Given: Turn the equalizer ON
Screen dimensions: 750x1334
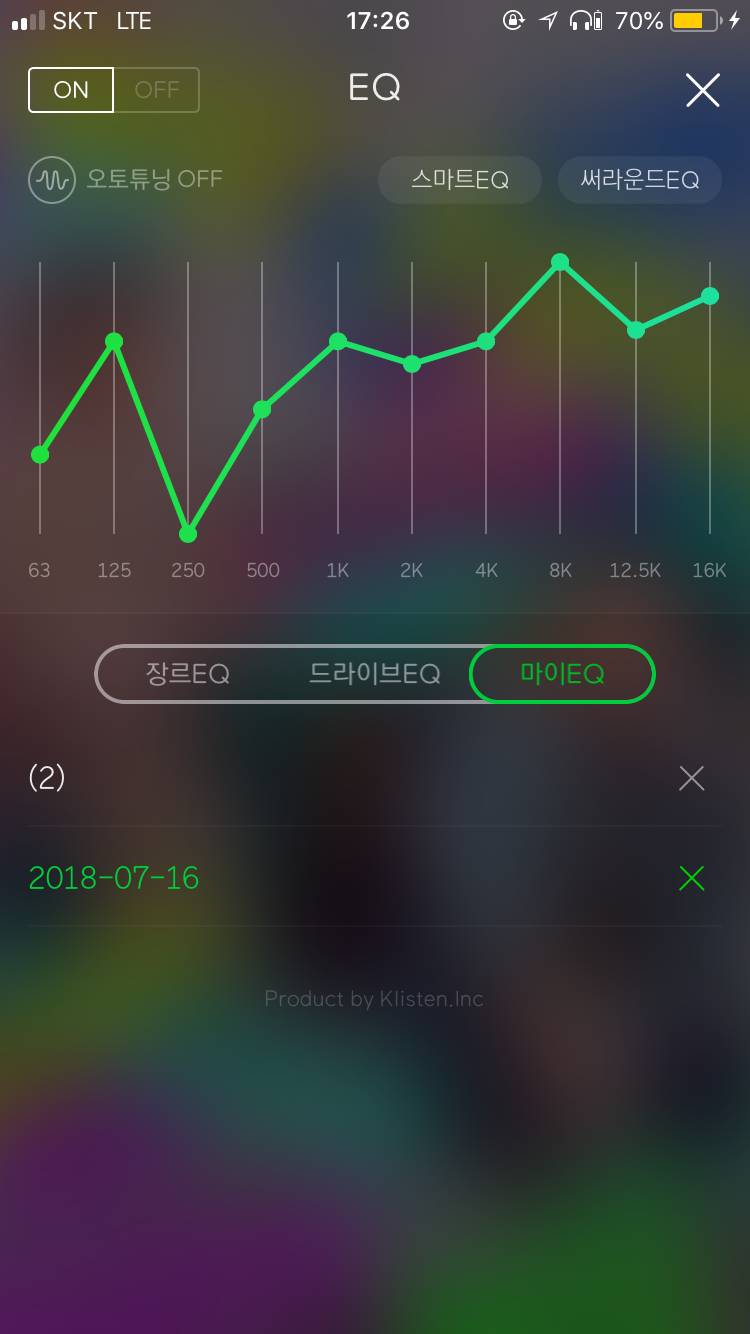Looking at the screenshot, I should [x=70, y=89].
